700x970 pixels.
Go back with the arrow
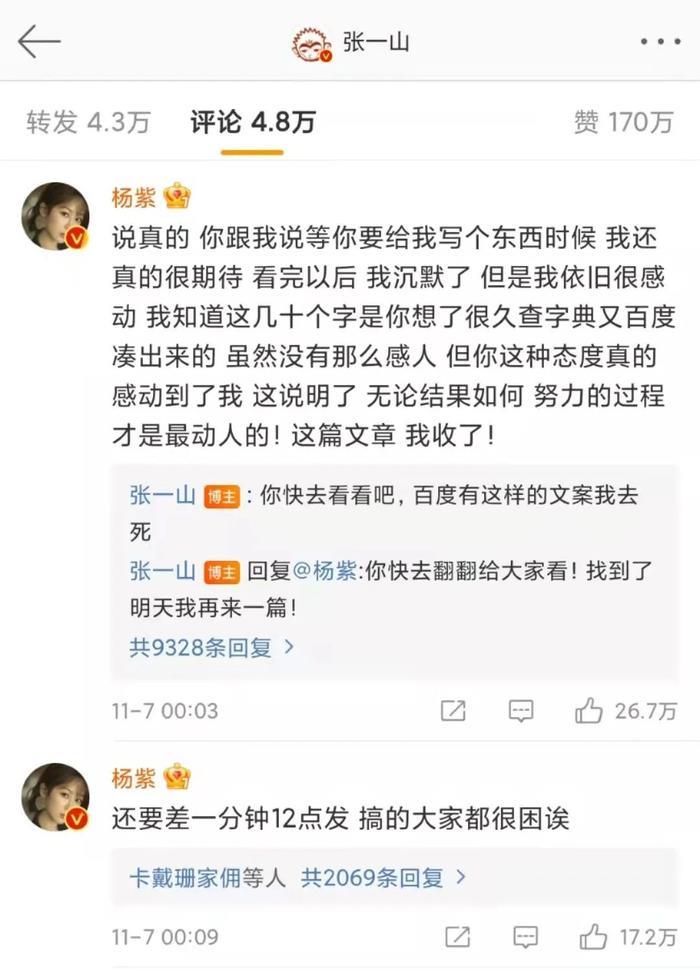click(x=40, y=42)
